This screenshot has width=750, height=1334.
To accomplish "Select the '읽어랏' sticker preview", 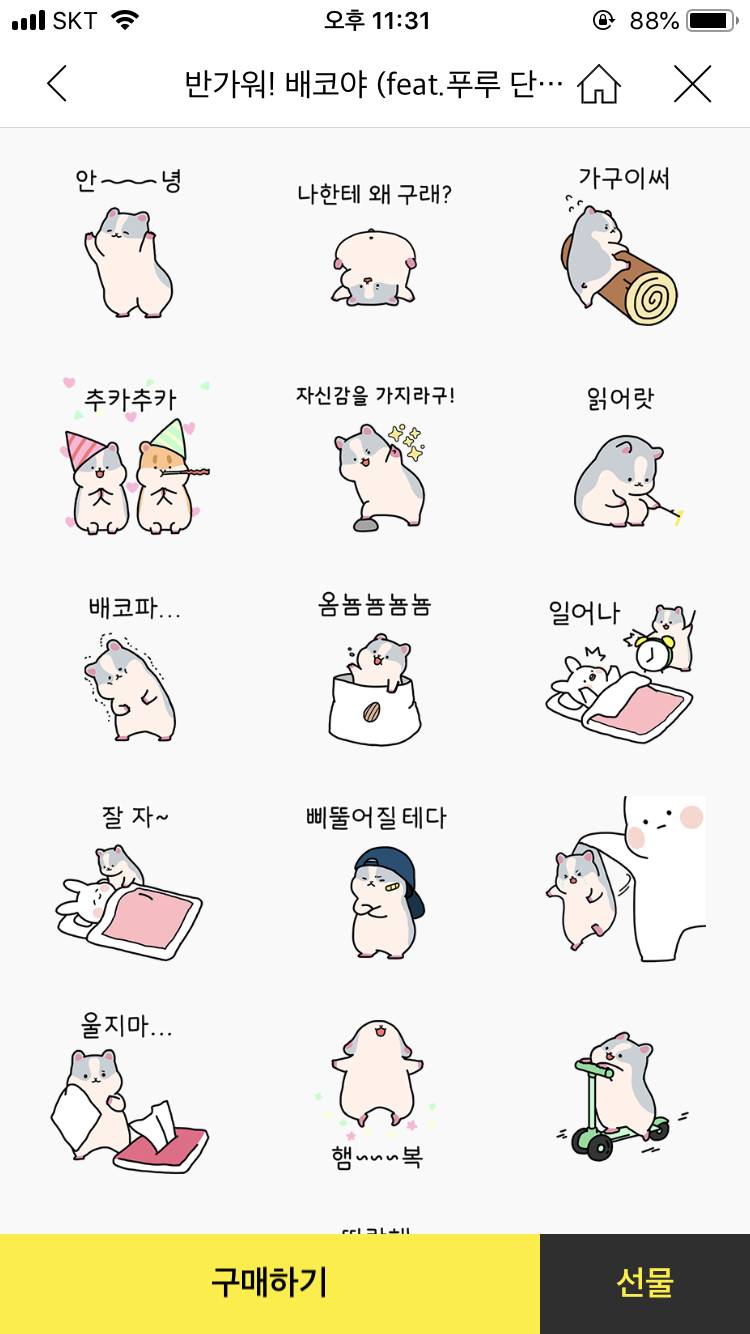I will click(x=620, y=480).
